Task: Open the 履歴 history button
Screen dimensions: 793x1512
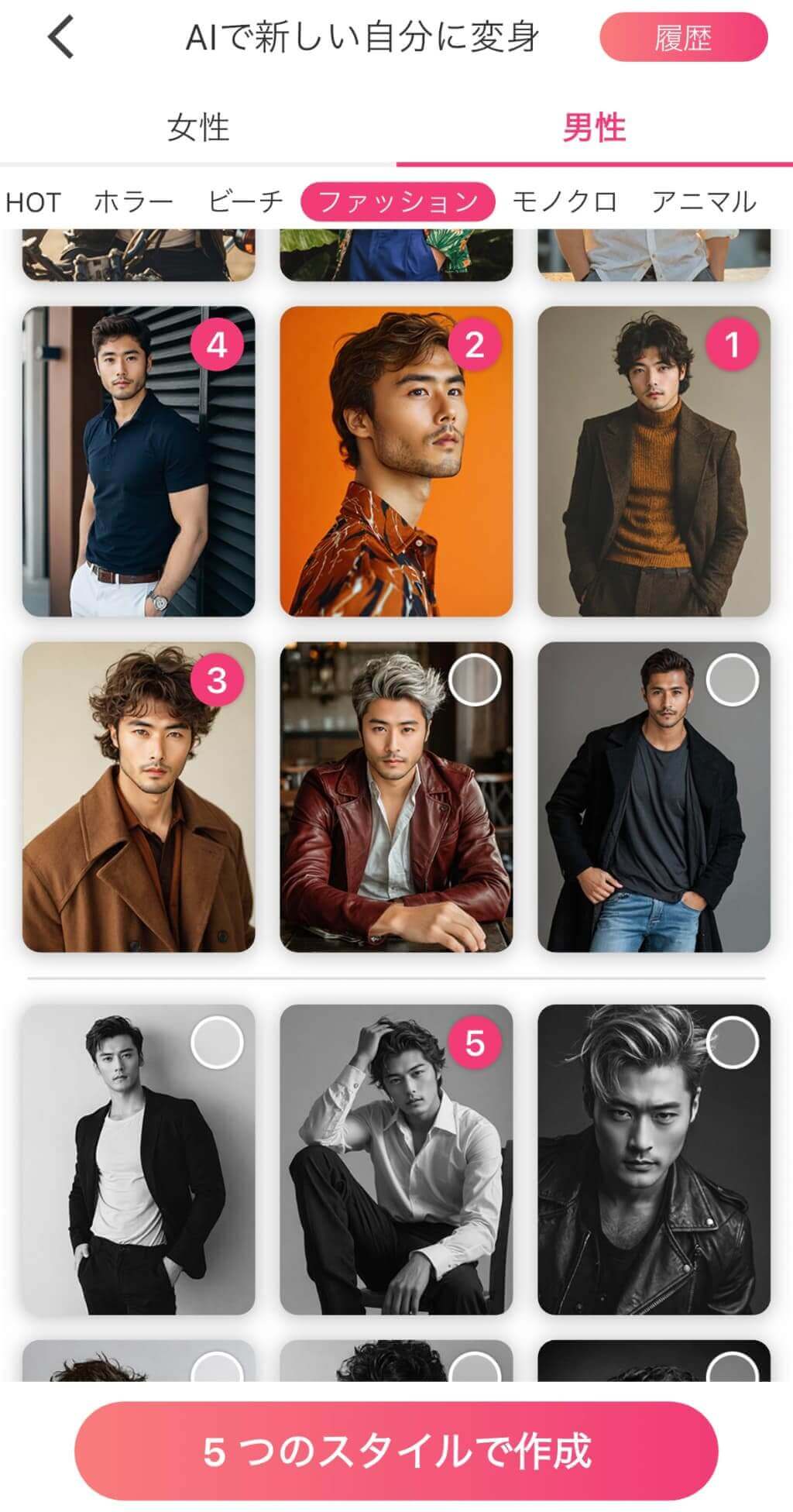Action: [x=683, y=37]
